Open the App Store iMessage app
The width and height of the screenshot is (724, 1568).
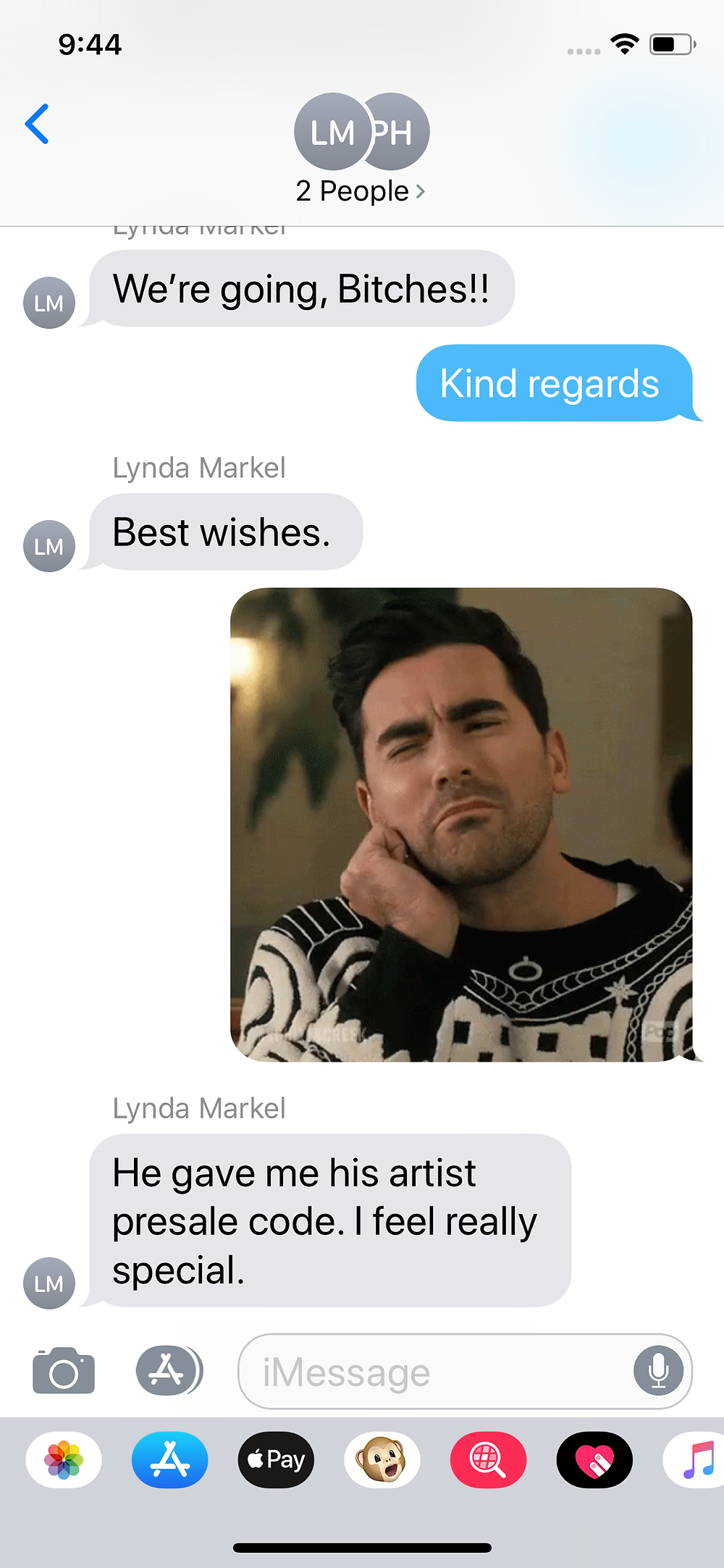170,1459
